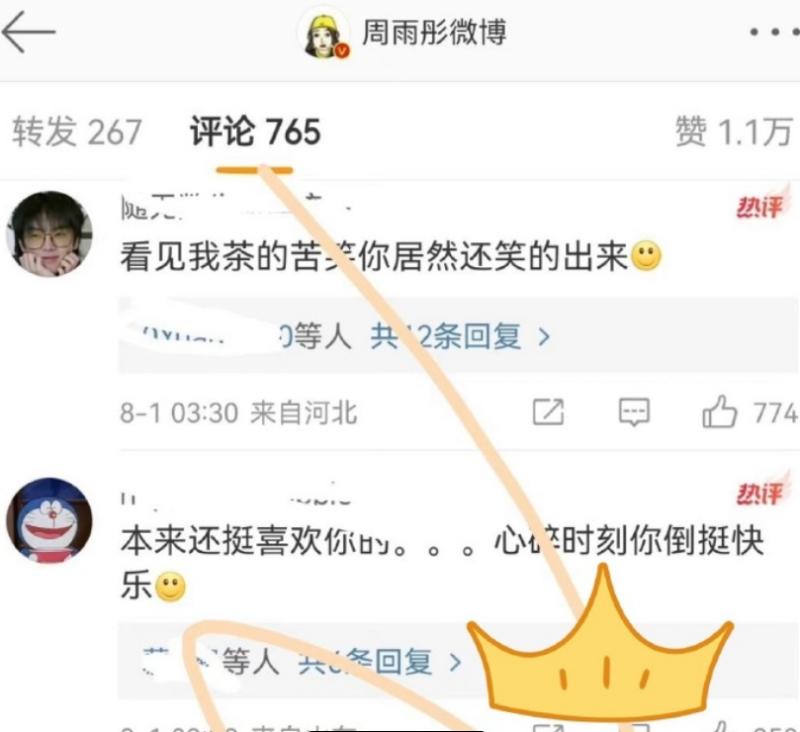Repost the comment posted 8-1 03:30
Image resolution: width=800 pixels, height=732 pixels.
(548, 412)
